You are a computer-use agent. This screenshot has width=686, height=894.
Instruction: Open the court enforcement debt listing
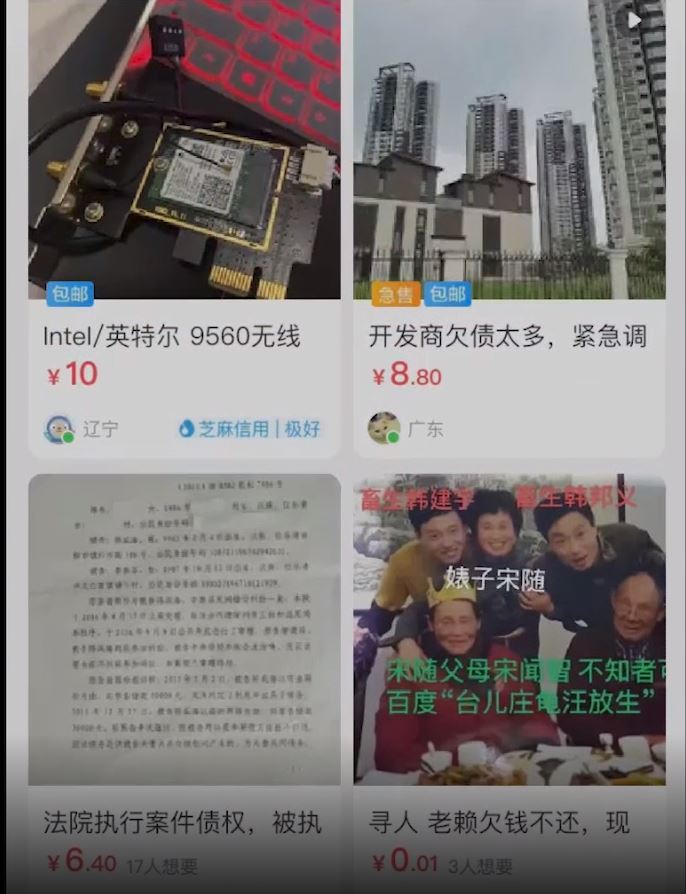(x=182, y=822)
